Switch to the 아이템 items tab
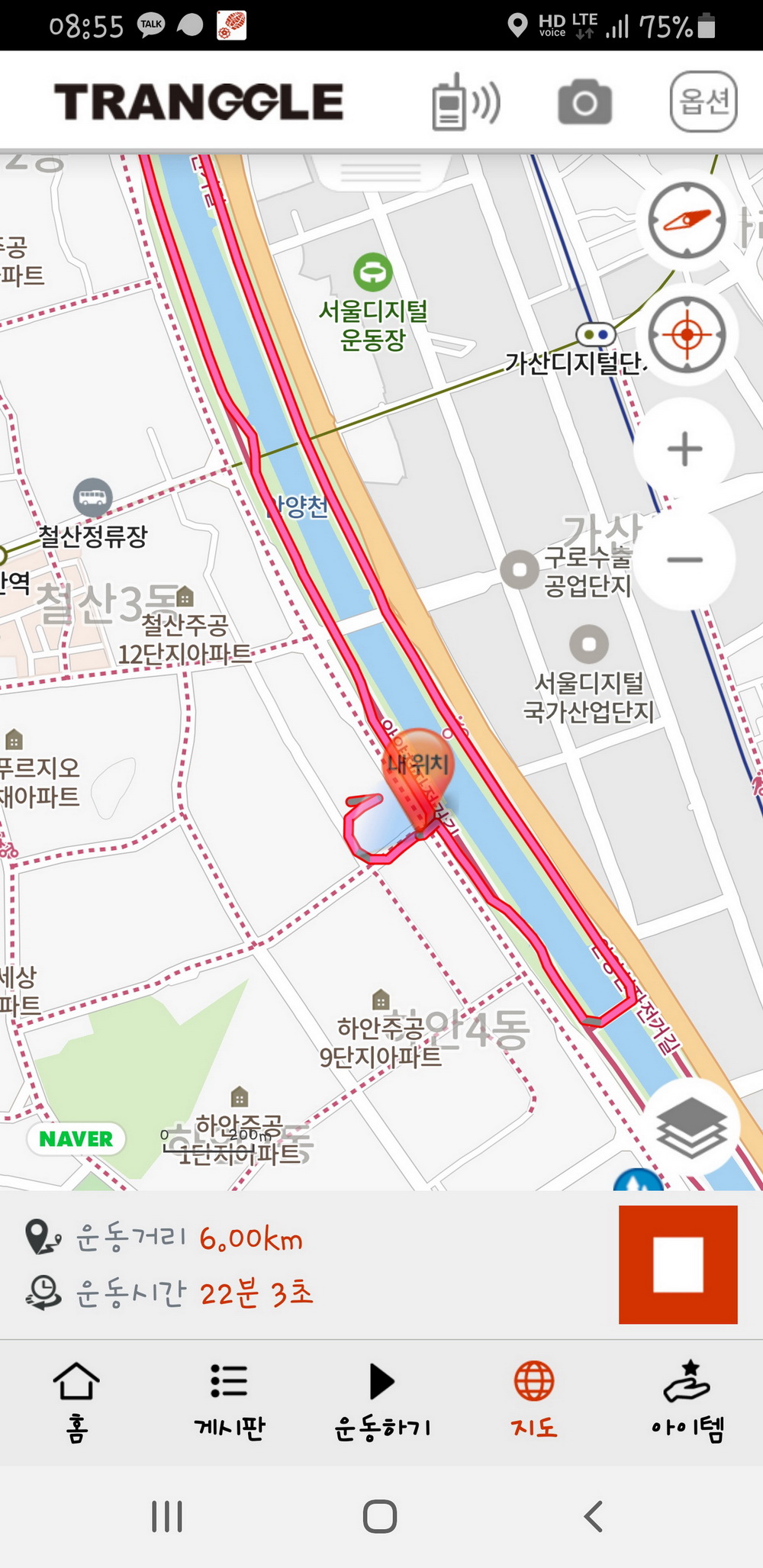Viewport: 763px width, 1568px height. tap(687, 1401)
